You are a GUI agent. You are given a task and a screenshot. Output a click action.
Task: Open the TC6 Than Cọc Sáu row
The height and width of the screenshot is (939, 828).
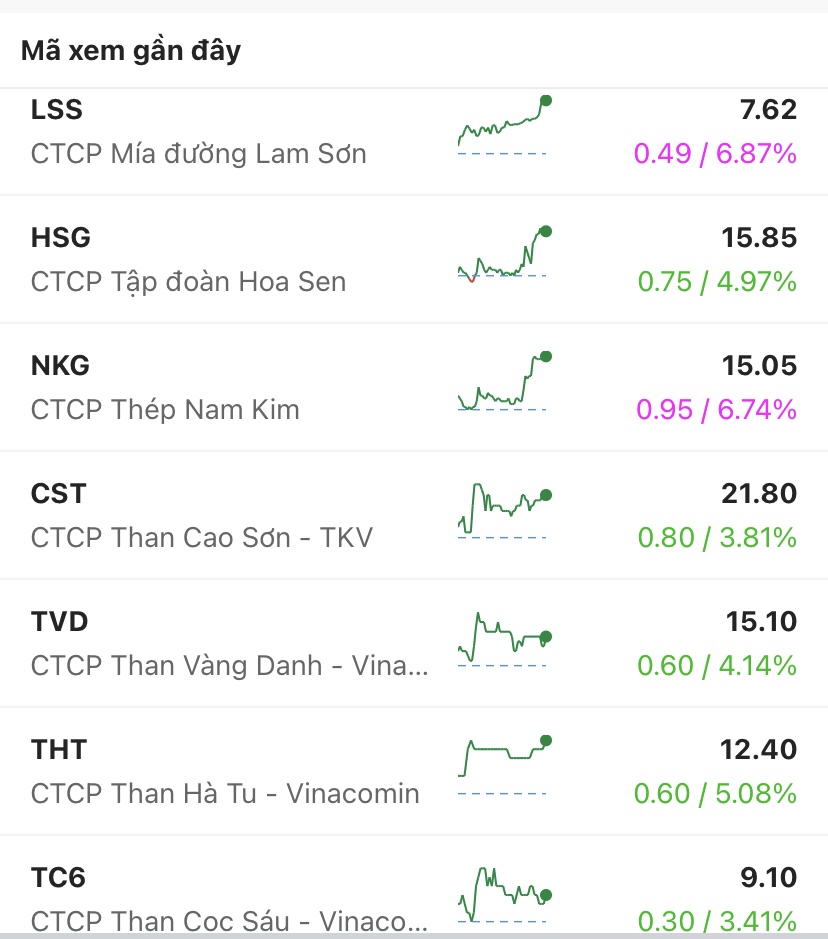click(x=413, y=896)
